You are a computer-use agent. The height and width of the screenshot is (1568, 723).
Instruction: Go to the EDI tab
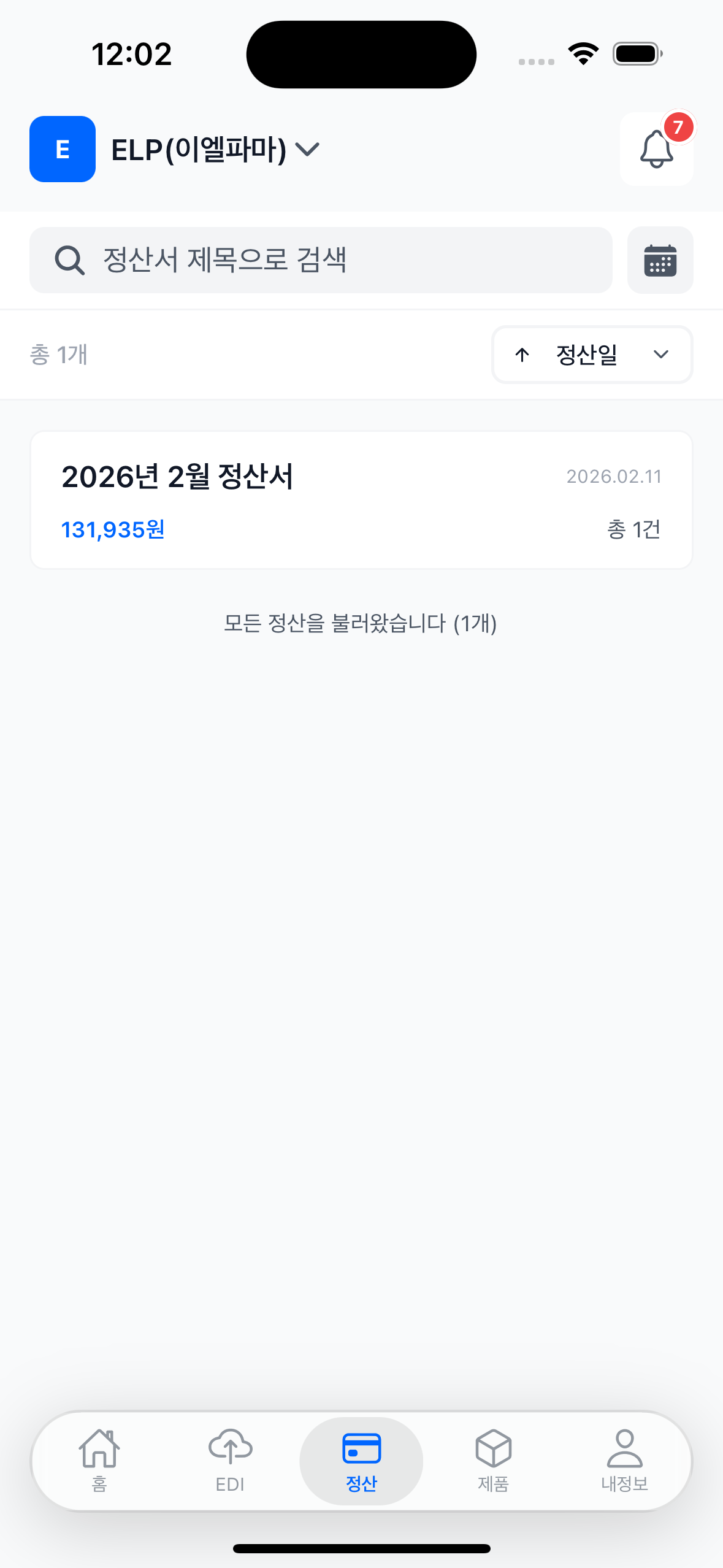(230, 1460)
